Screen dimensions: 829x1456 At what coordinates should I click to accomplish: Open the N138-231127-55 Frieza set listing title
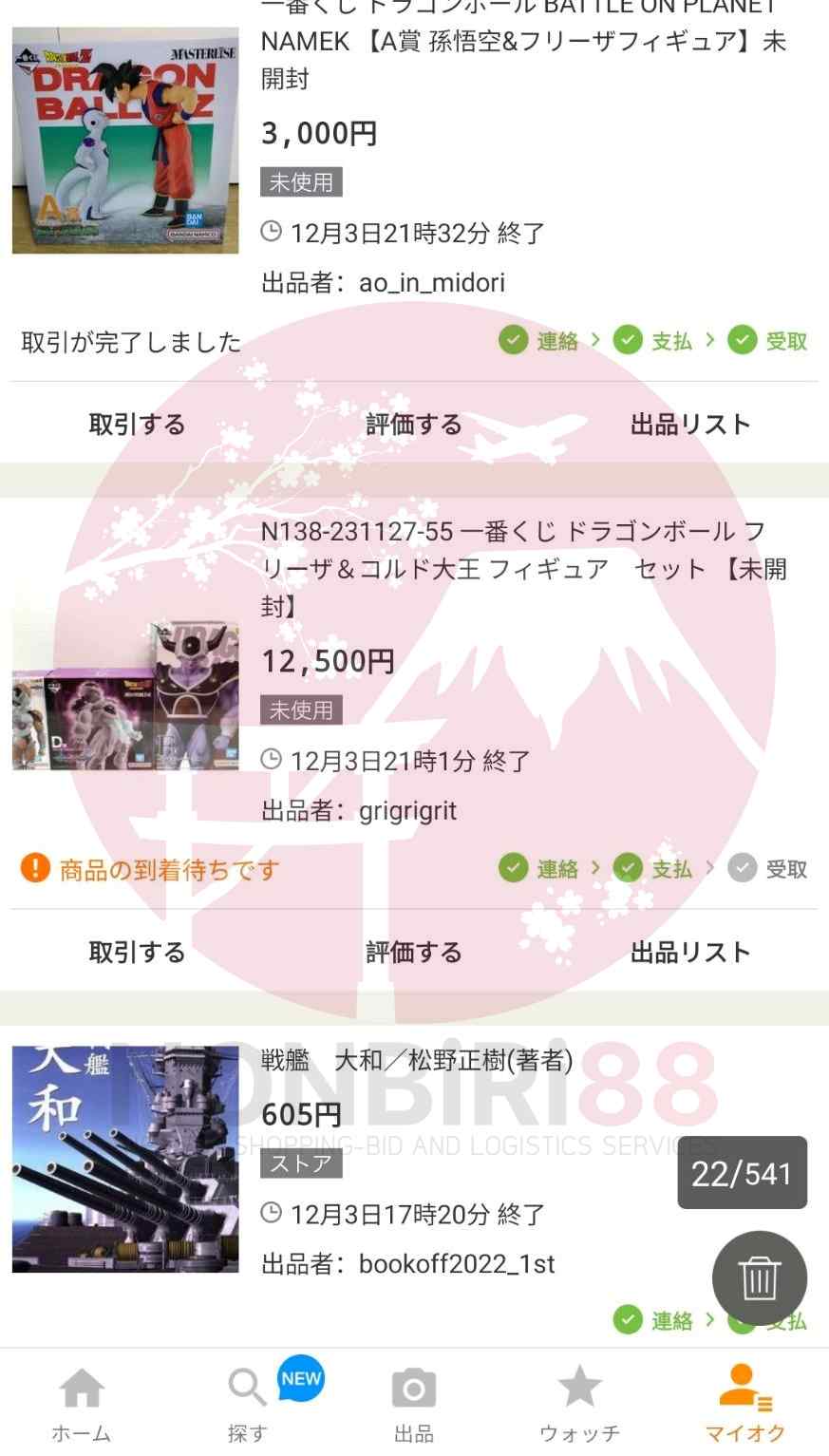pos(522,568)
